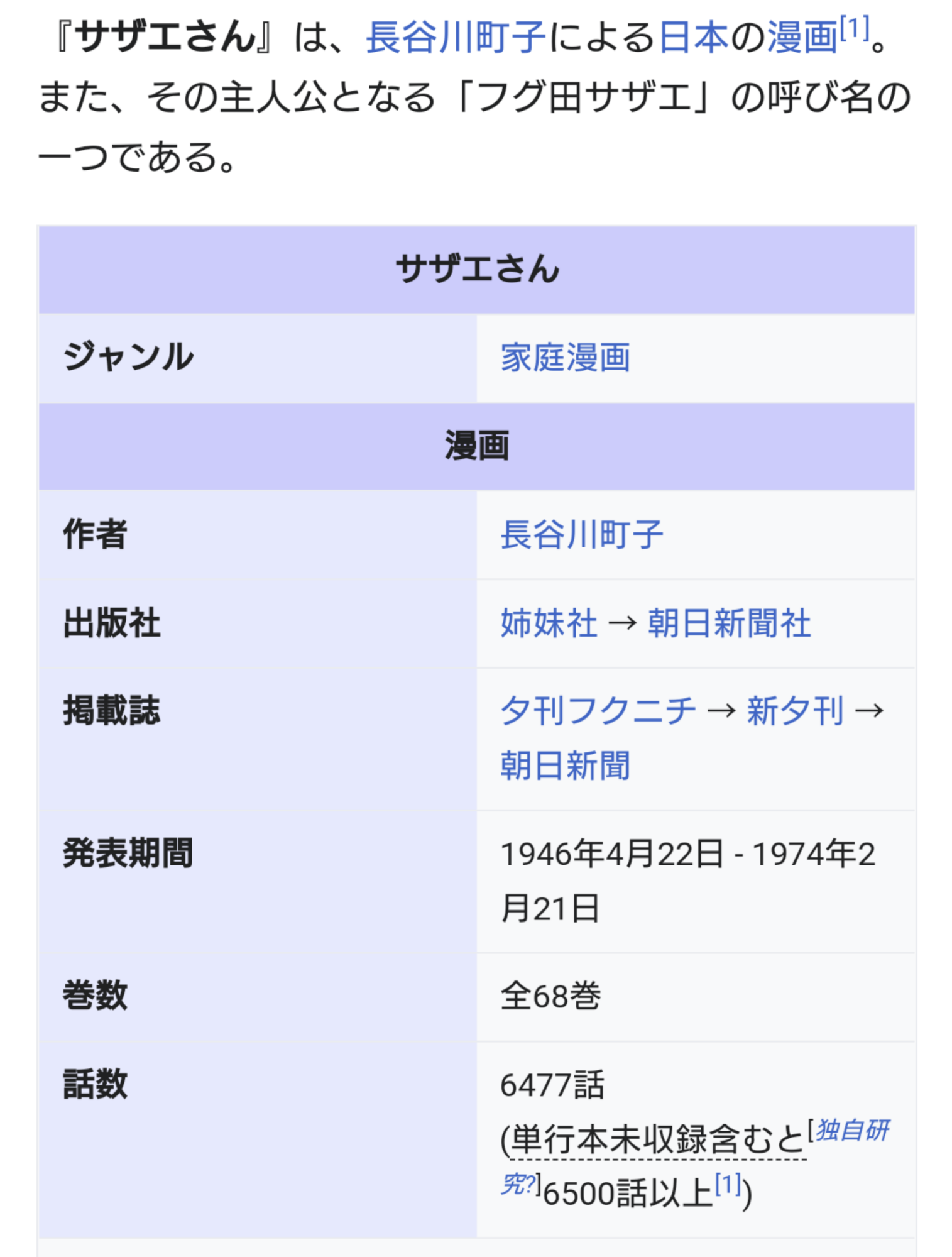
Task: Open 長谷川町子 link in the 作者 row
Action: tap(581, 535)
